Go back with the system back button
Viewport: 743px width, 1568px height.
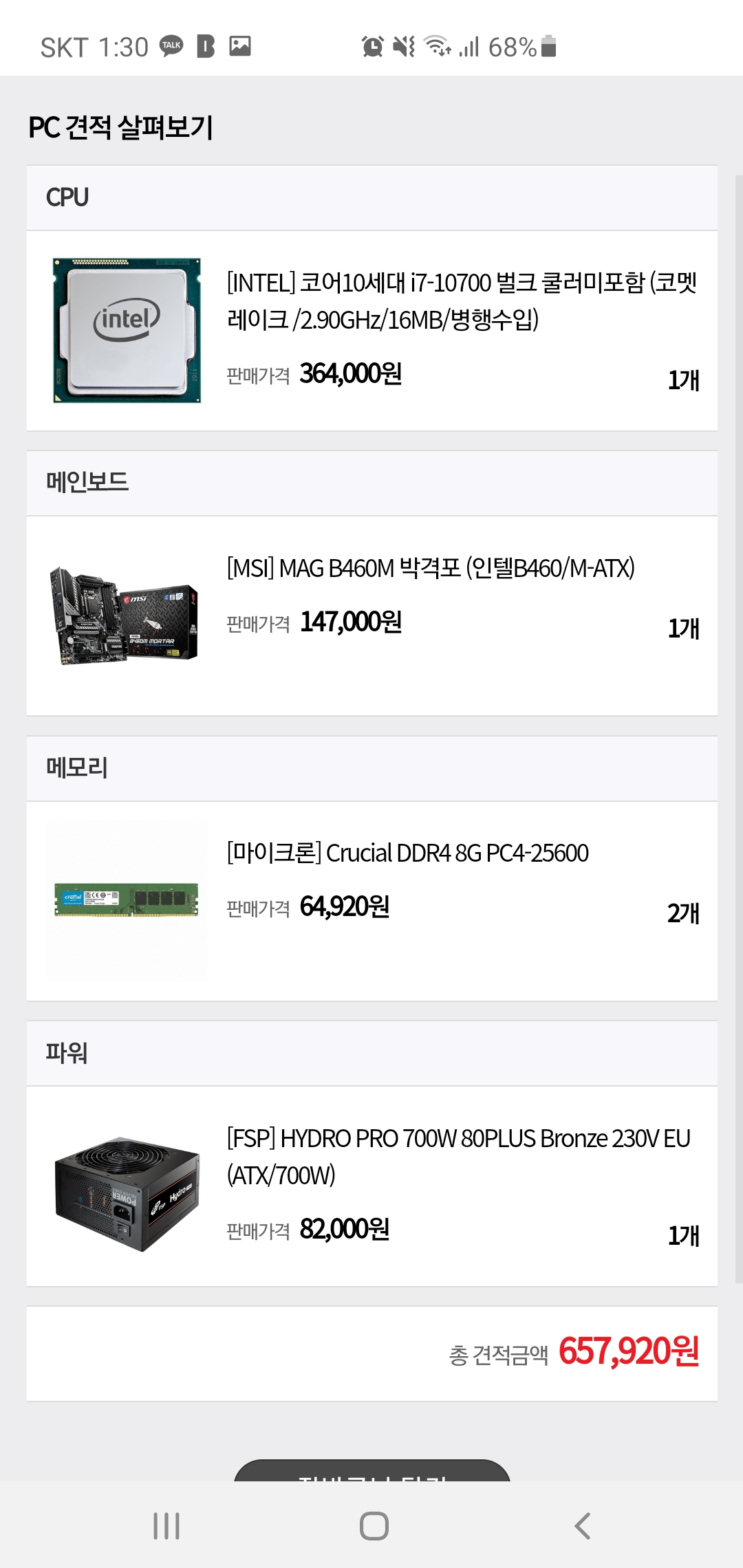pyautogui.click(x=582, y=1526)
